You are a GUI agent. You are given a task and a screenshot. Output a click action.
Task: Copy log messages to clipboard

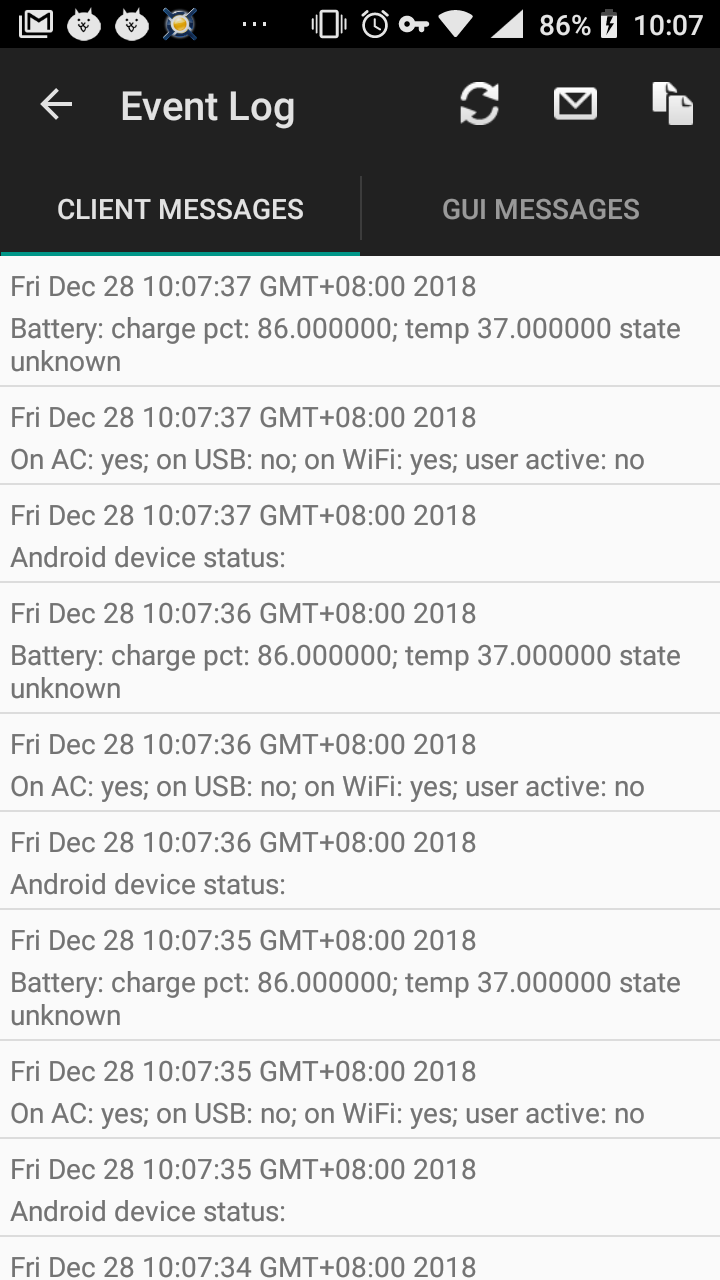(672, 104)
